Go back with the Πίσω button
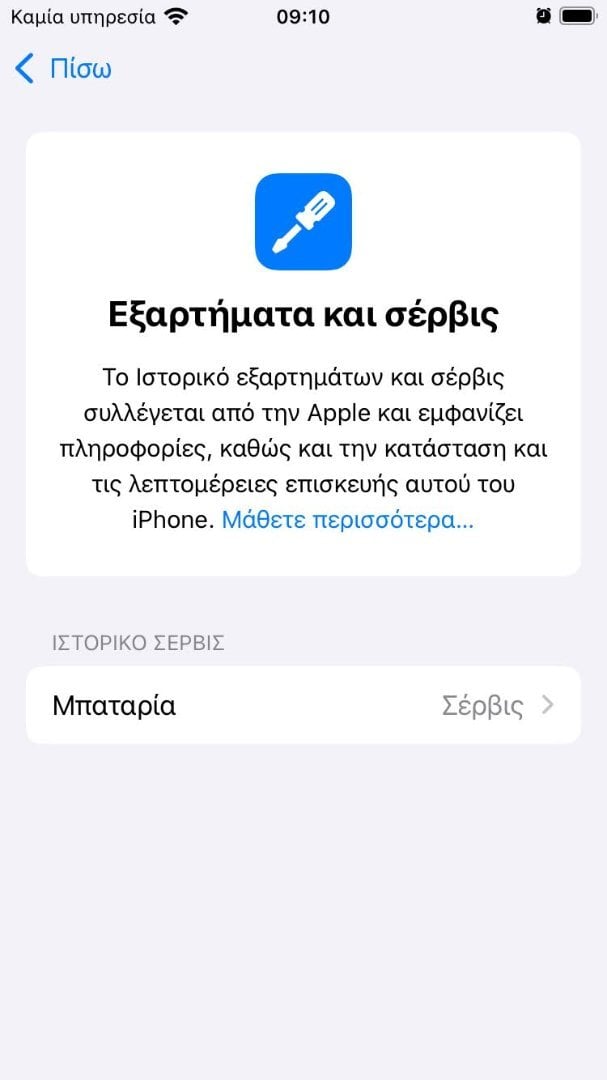Screen dimensions: 607x1080 (63, 70)
